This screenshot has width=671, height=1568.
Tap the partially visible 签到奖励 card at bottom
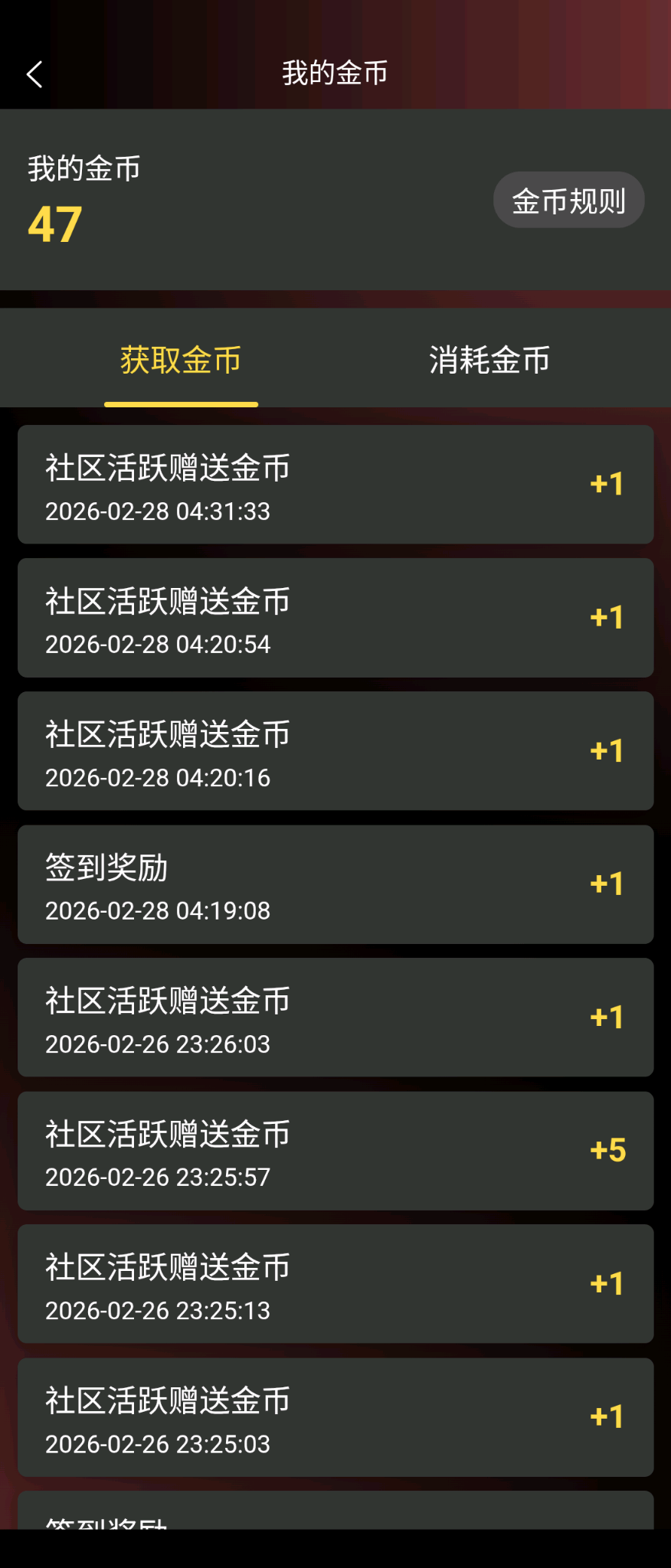pos(335,1524)
